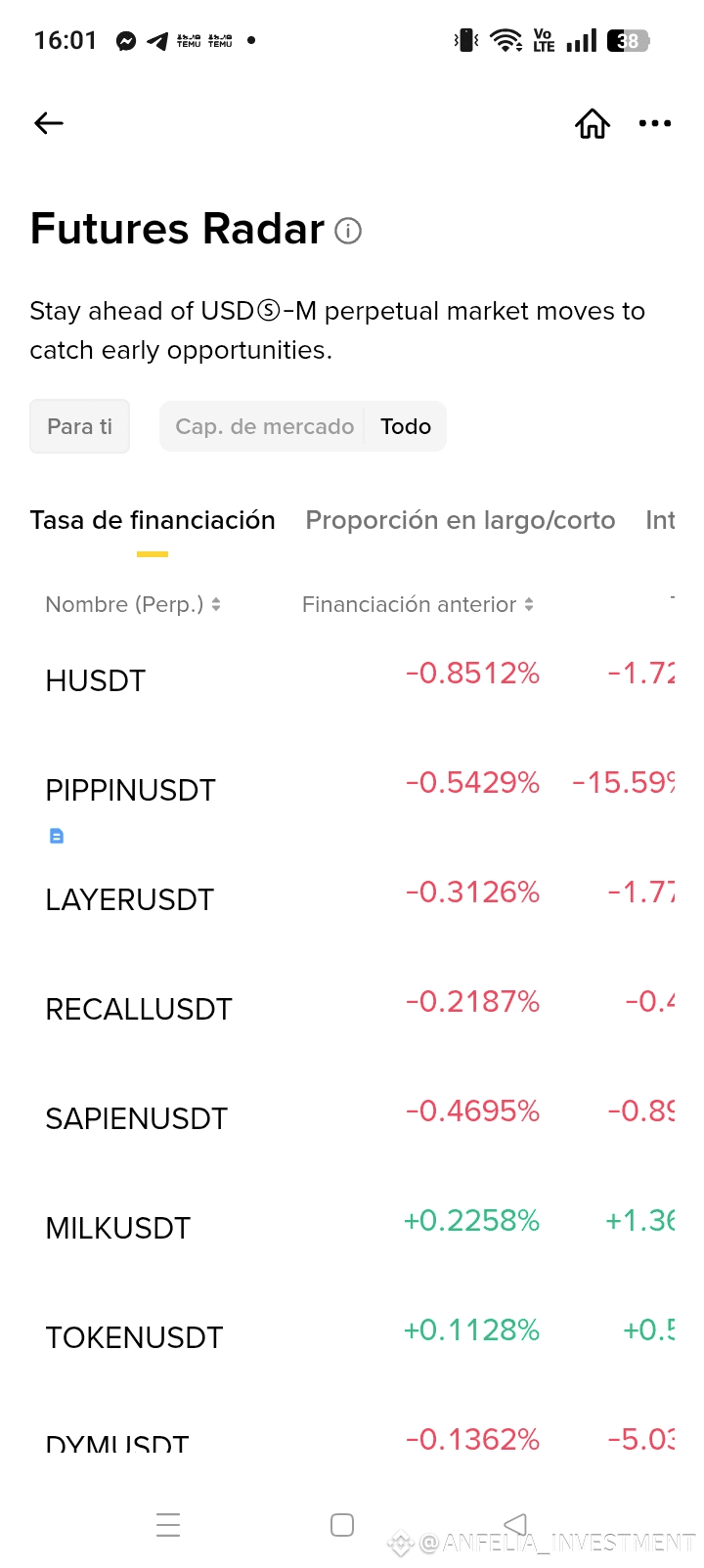The height and width of the screenshot is (1568, 704).
Task: View SAPIENUSDT contract details
Action: pyautogui.click(x=137, y=1119)
